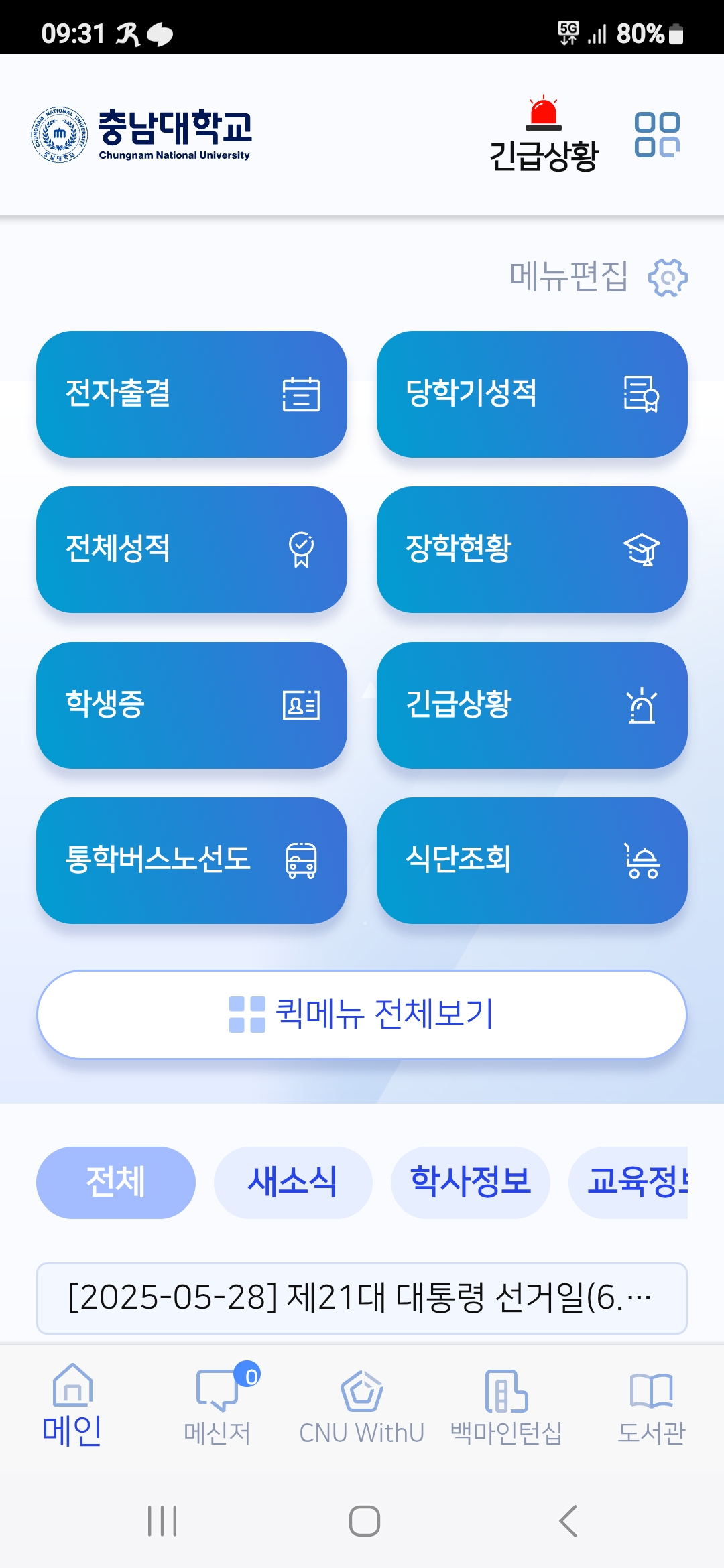Open 전체성적 overall grades
The width and height of the screenshot is (724, 1568).
192,549
